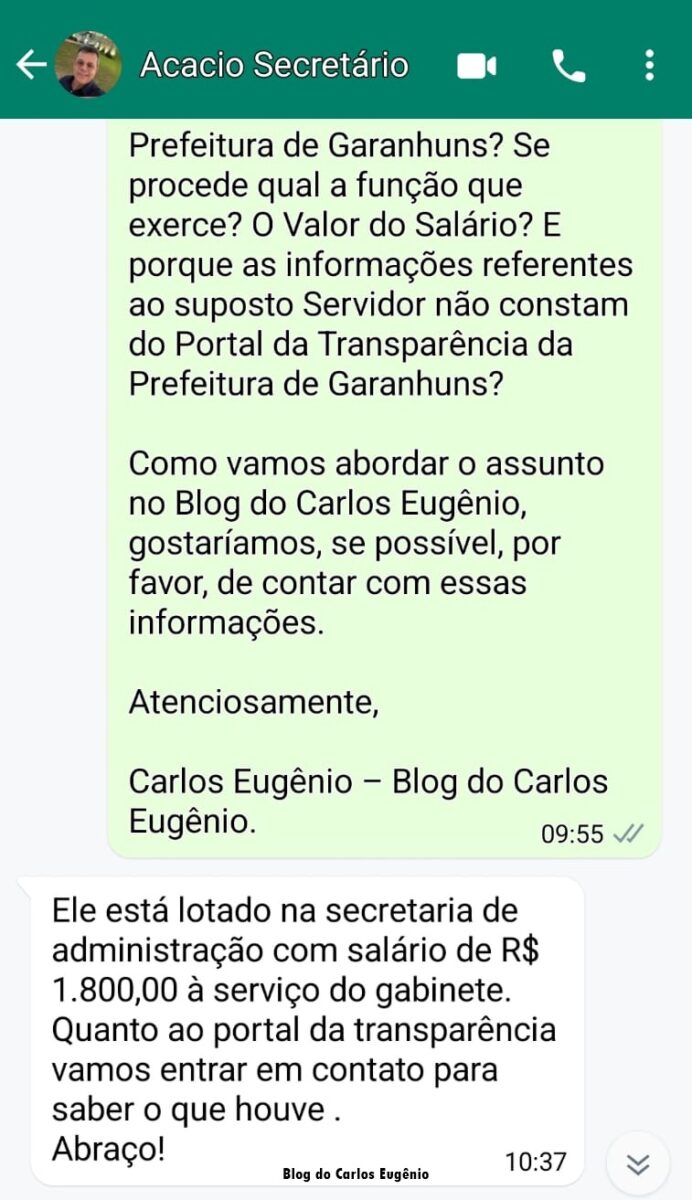Jump to the latest messages
The image size is (692, 1200).
pos(638,1164)
